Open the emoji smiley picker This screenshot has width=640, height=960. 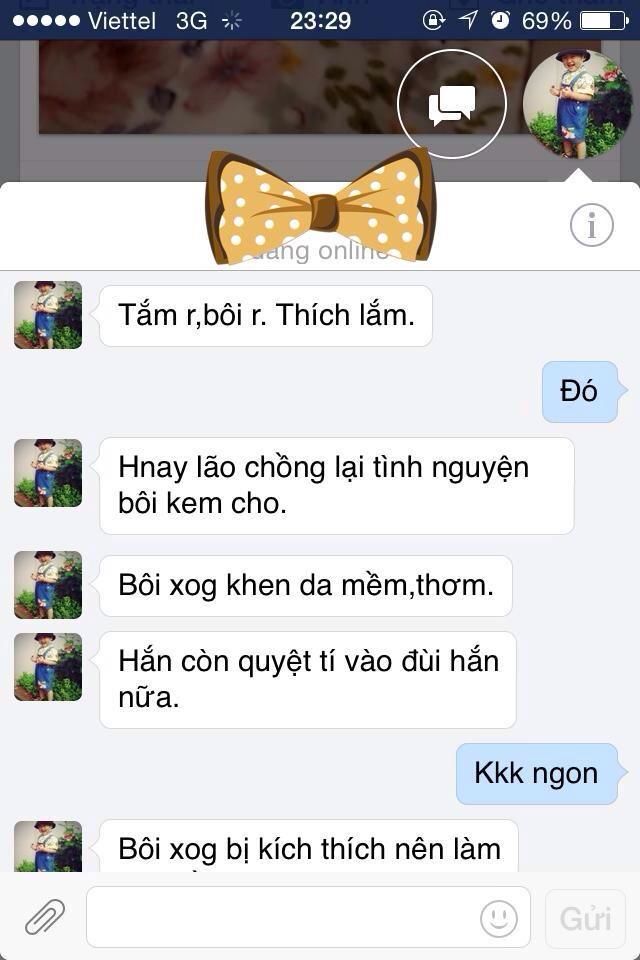point(498,916)
